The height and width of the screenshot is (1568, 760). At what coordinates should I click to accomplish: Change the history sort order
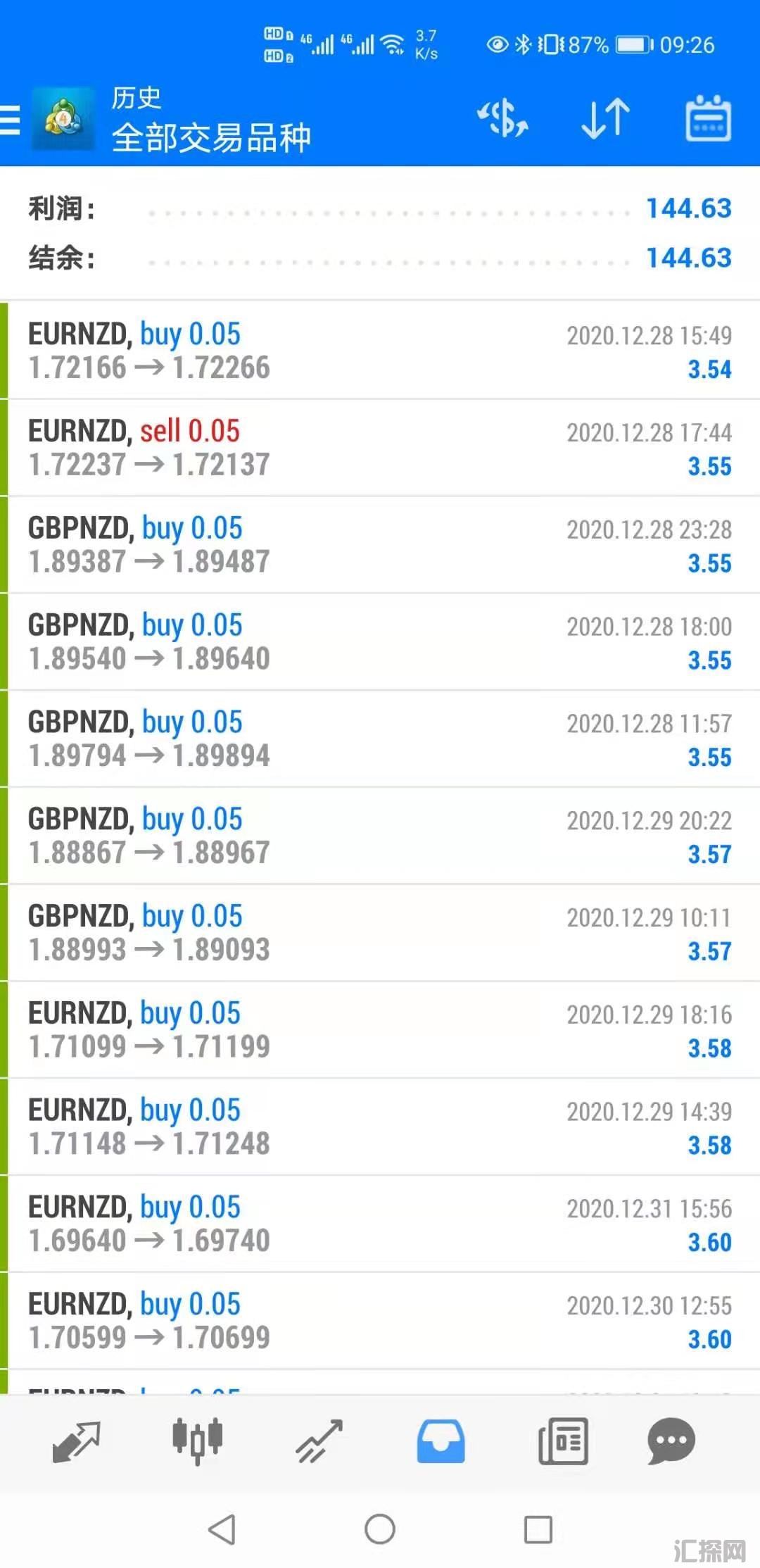(605, 118)
